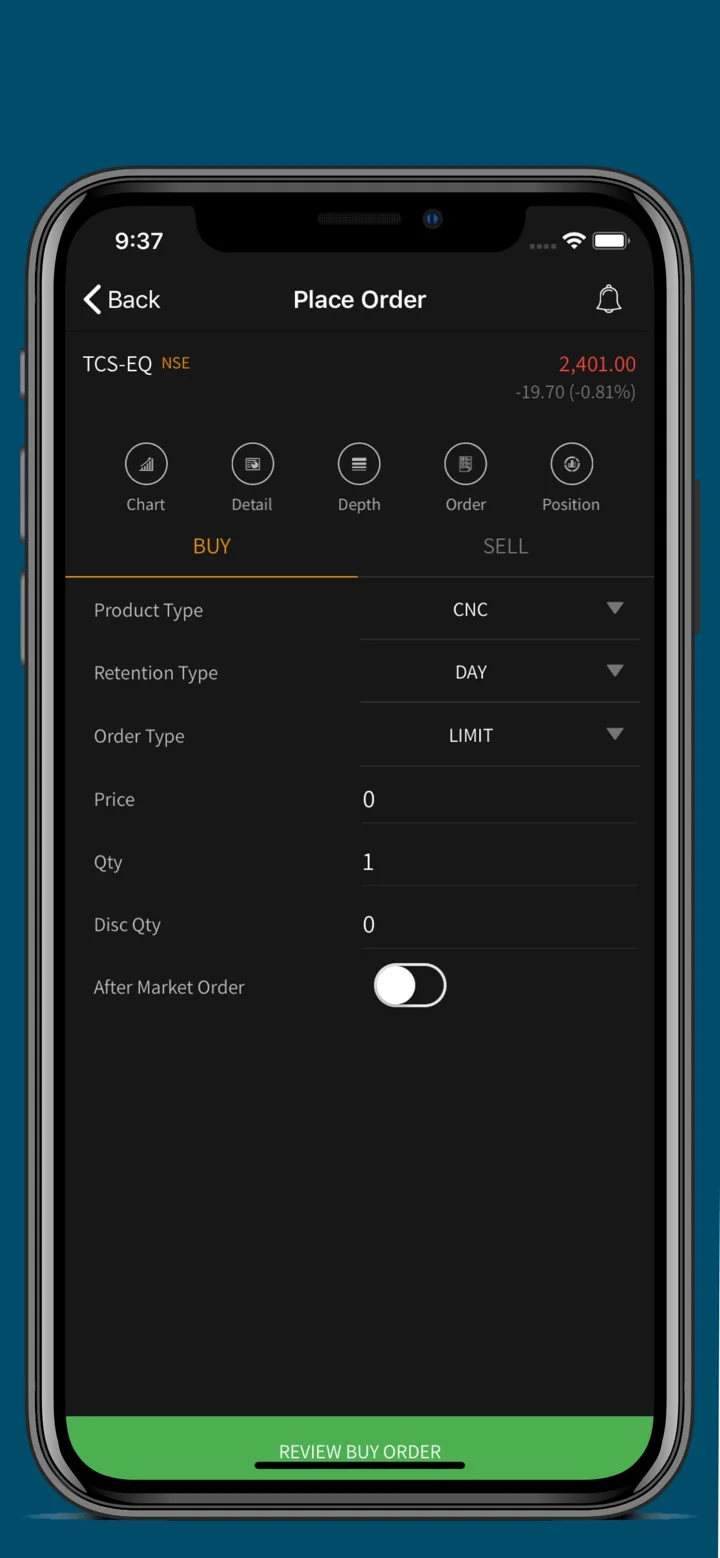
Task: Go back from Place Order
Action: coord(121,299)
